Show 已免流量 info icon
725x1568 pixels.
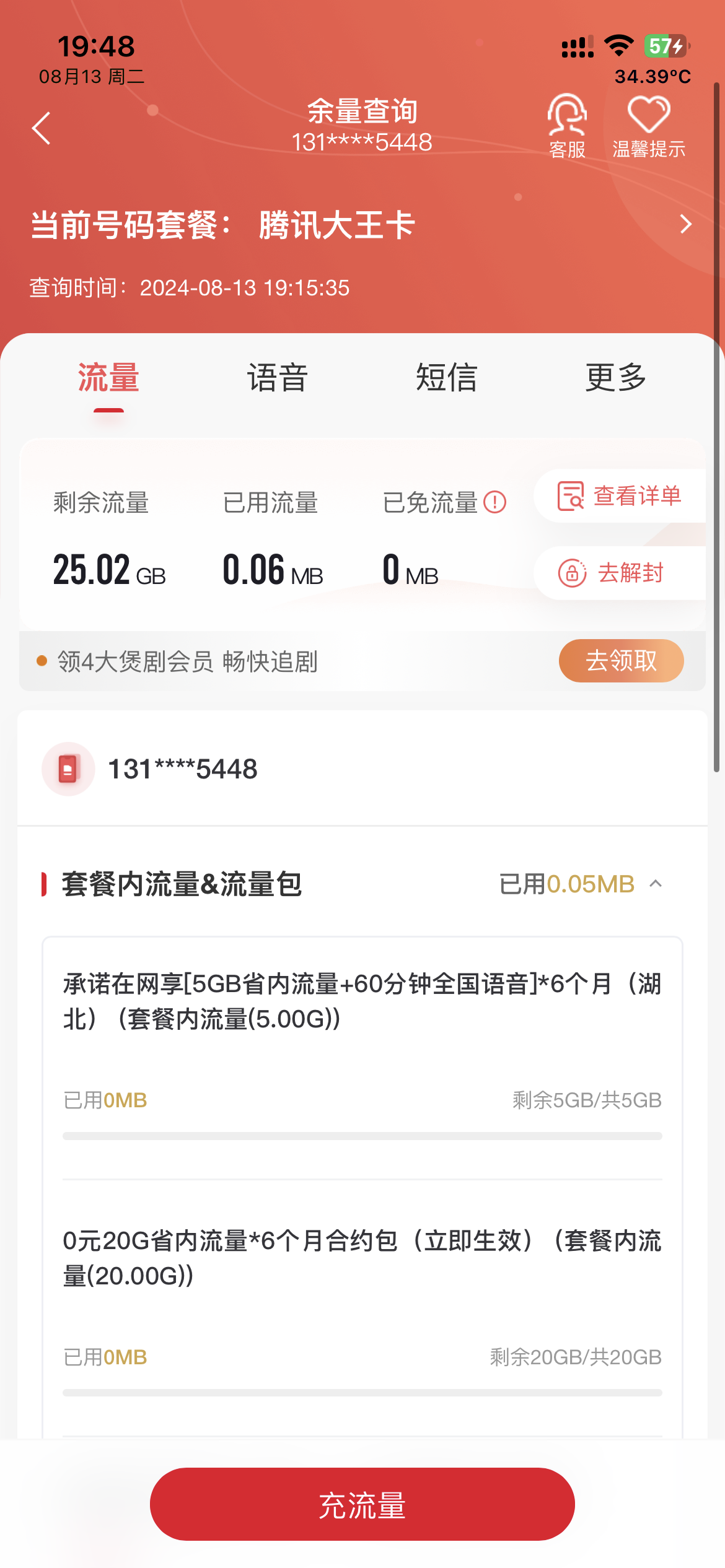click(x=495, y=502)
